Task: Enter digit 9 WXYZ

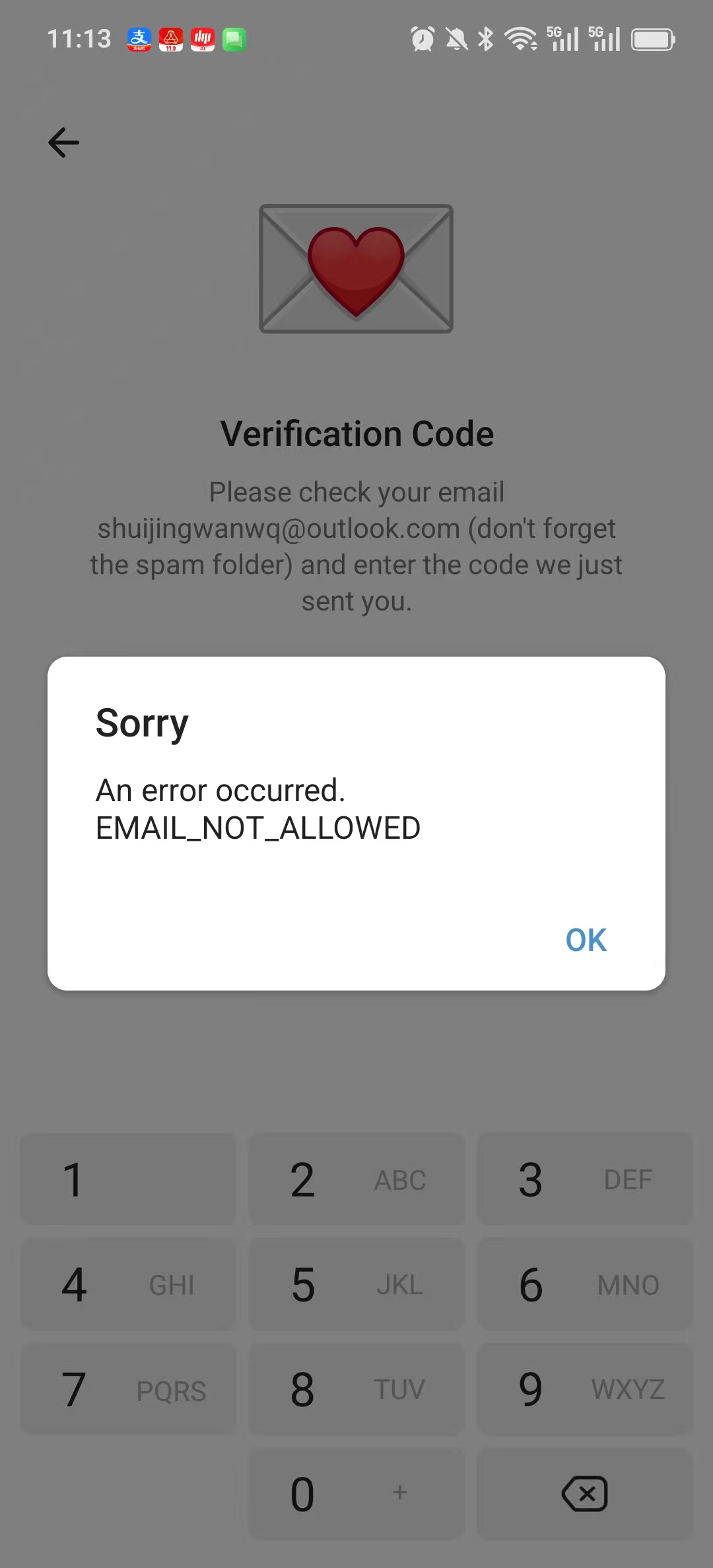Action: click(585, 1389)
